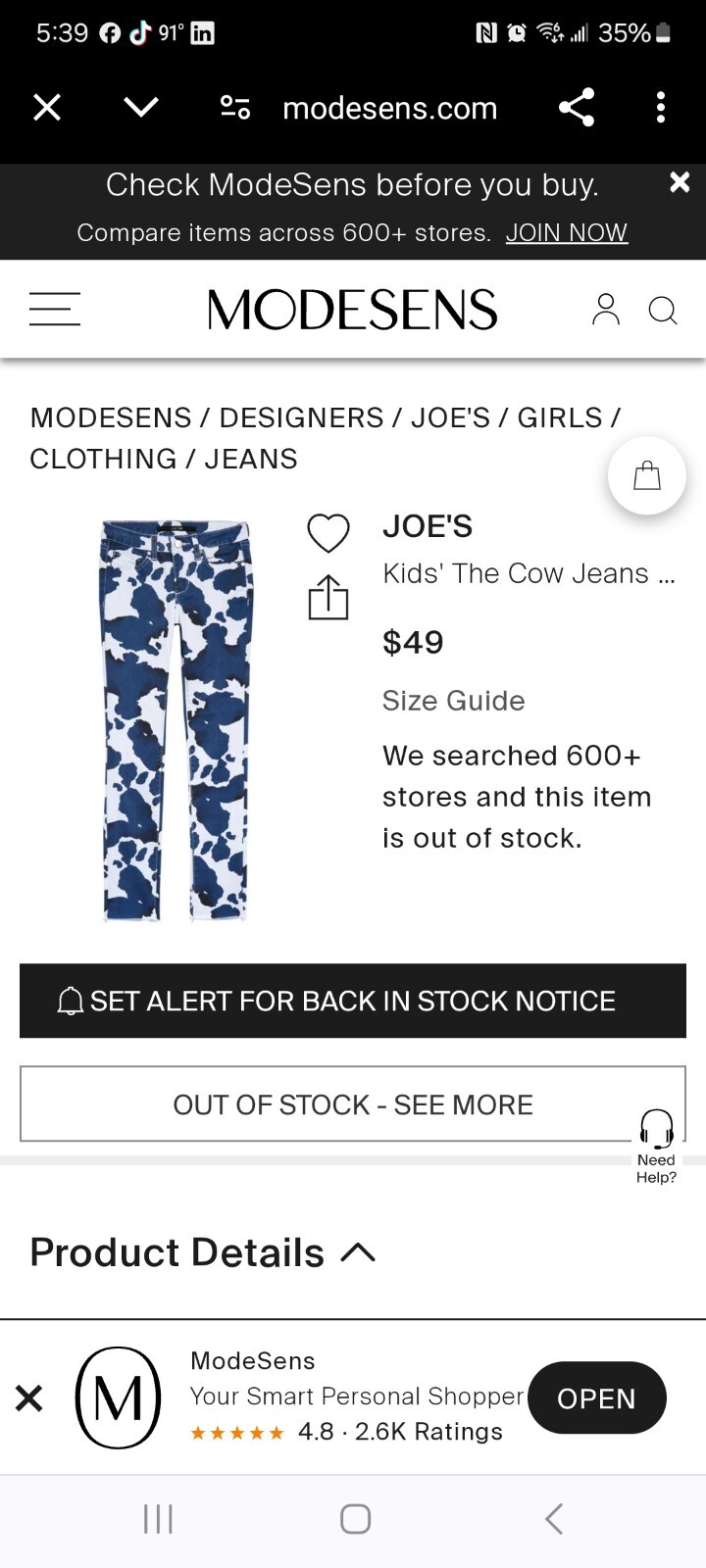
Task: Close the browser custom tab
Action: click(47, 108)
